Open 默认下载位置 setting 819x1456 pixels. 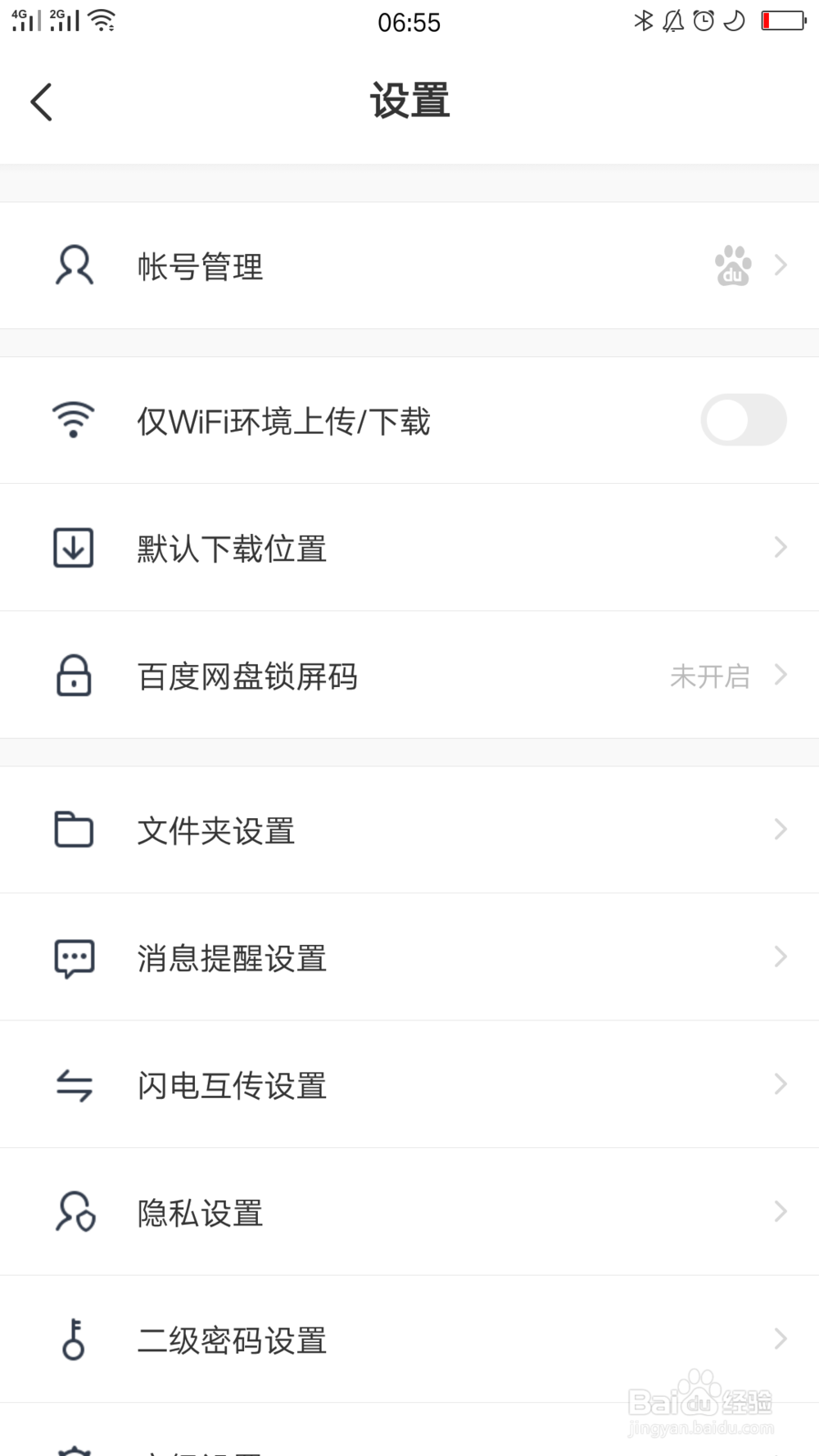(409, 547)
